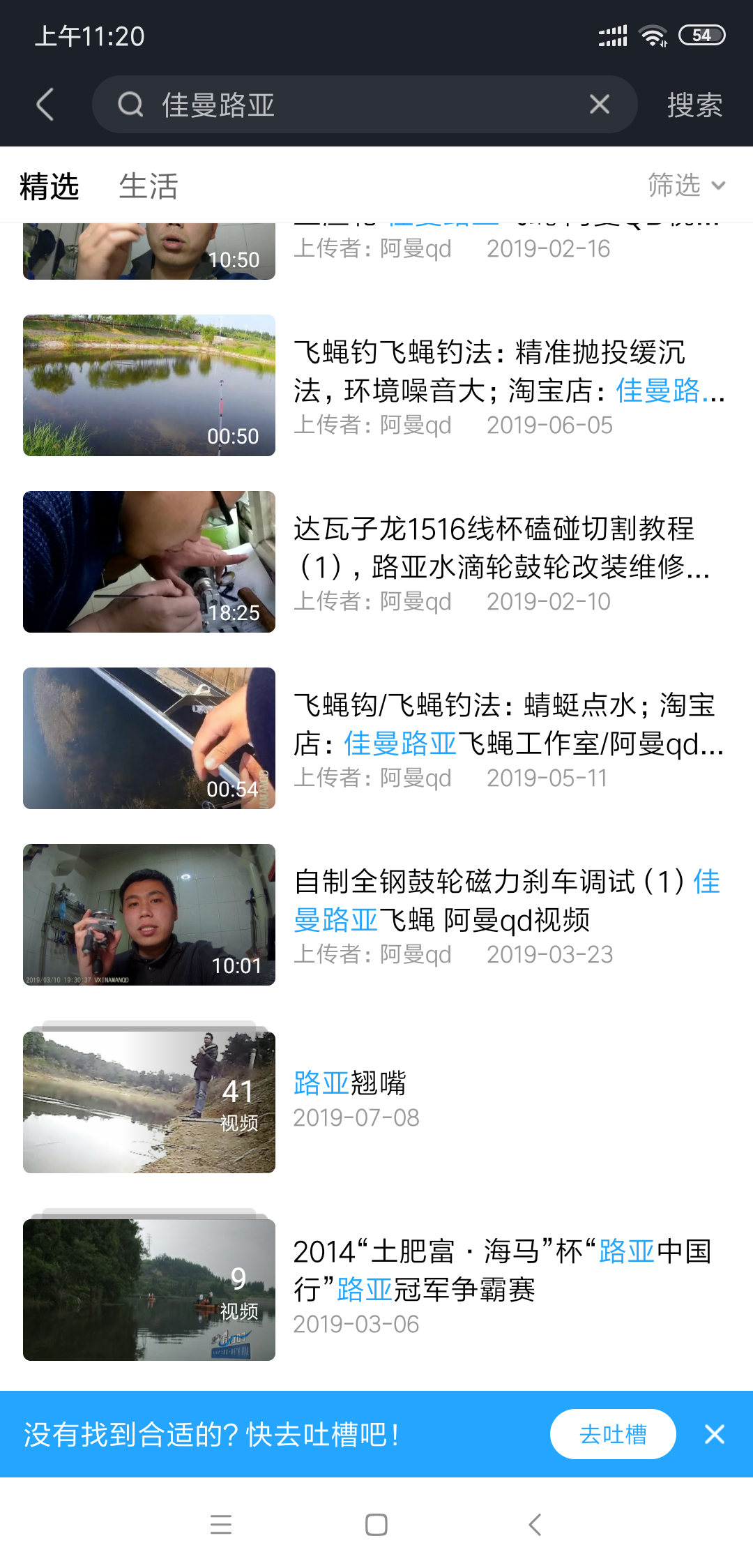
Task: Dismiss the blue feedback banner
Action: (715, 1434)
